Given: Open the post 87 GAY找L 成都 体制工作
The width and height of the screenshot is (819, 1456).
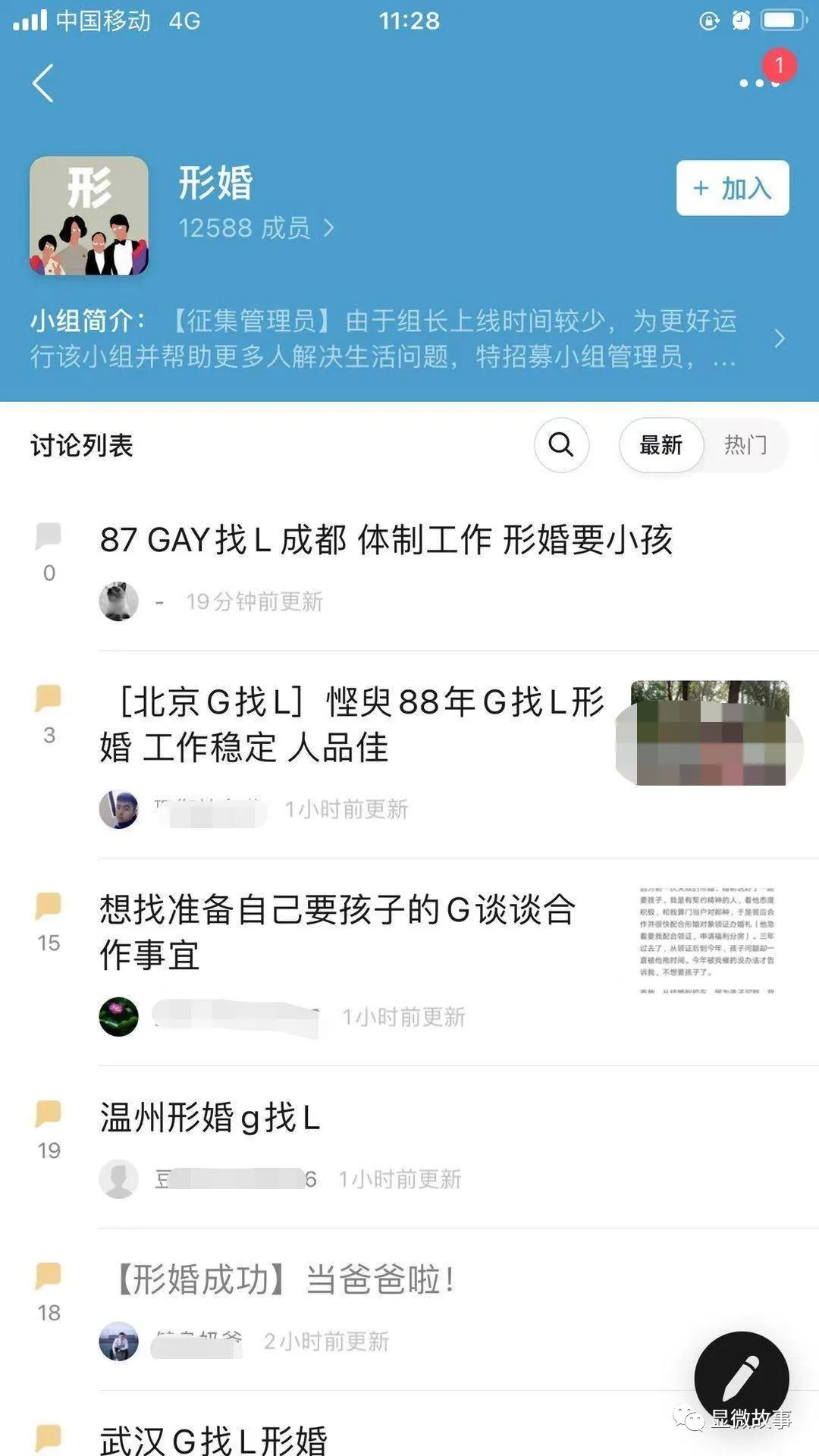Looking at the screenshot, I should 386,540.
